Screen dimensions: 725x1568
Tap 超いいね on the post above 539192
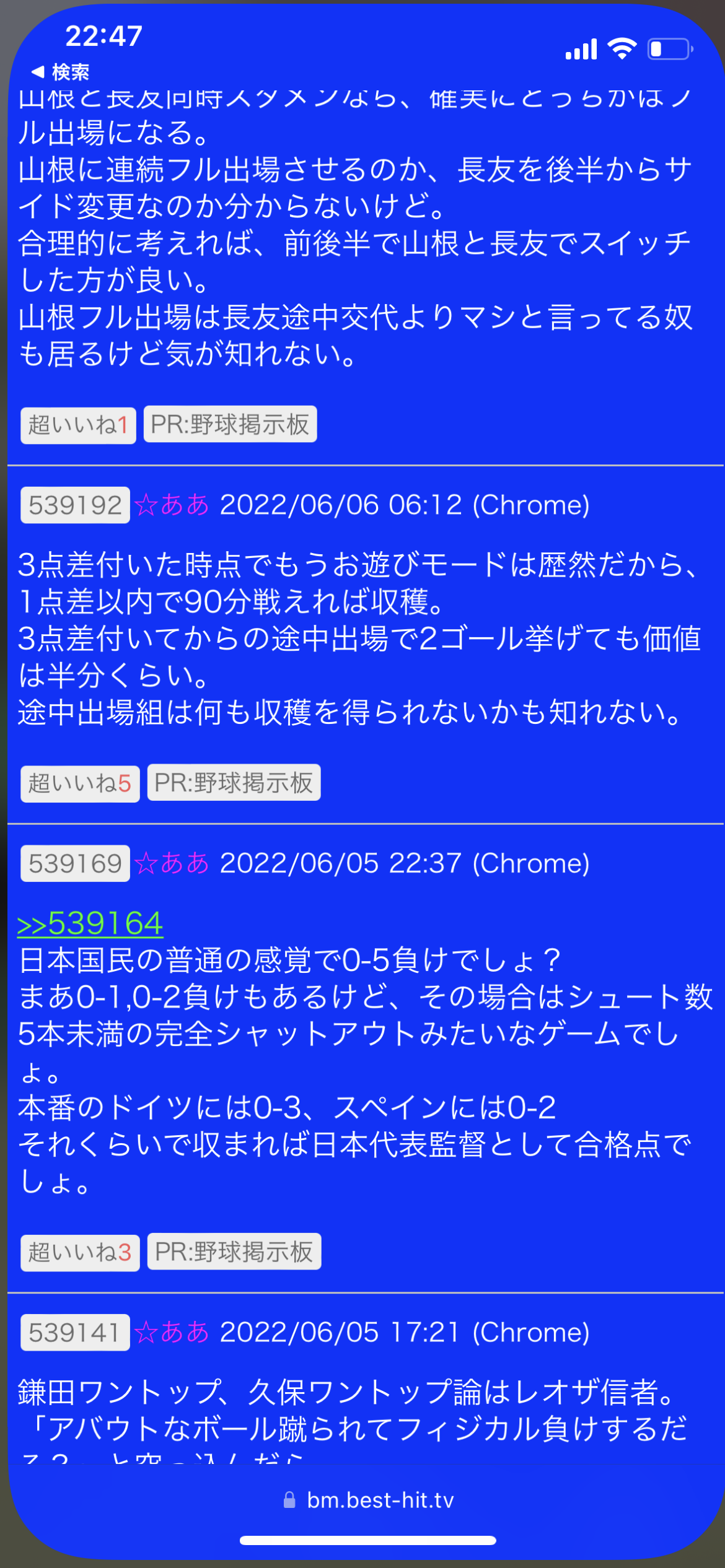[x=78, y=425]
